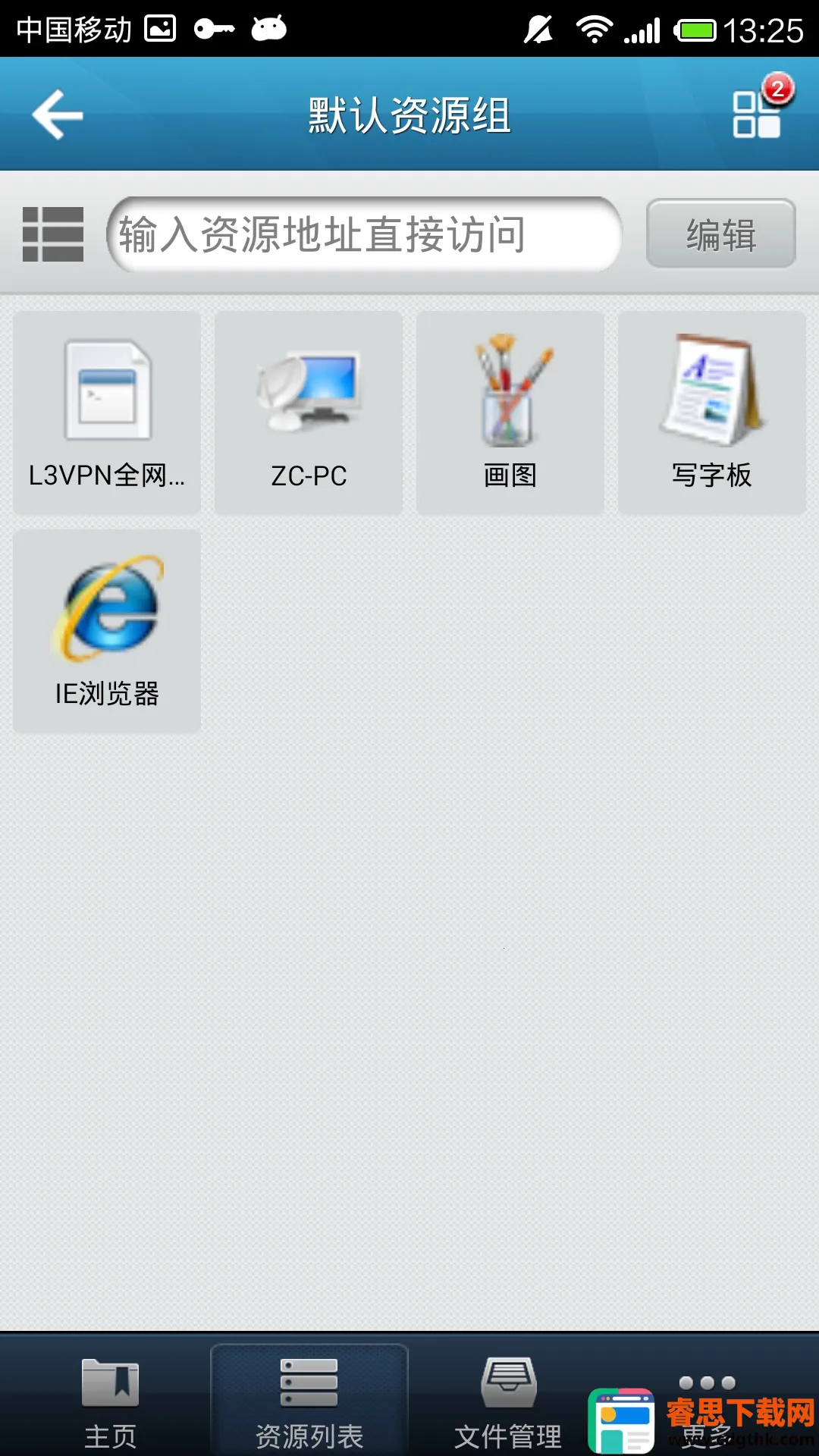View the notification badge showing 2

pos(777,89)
